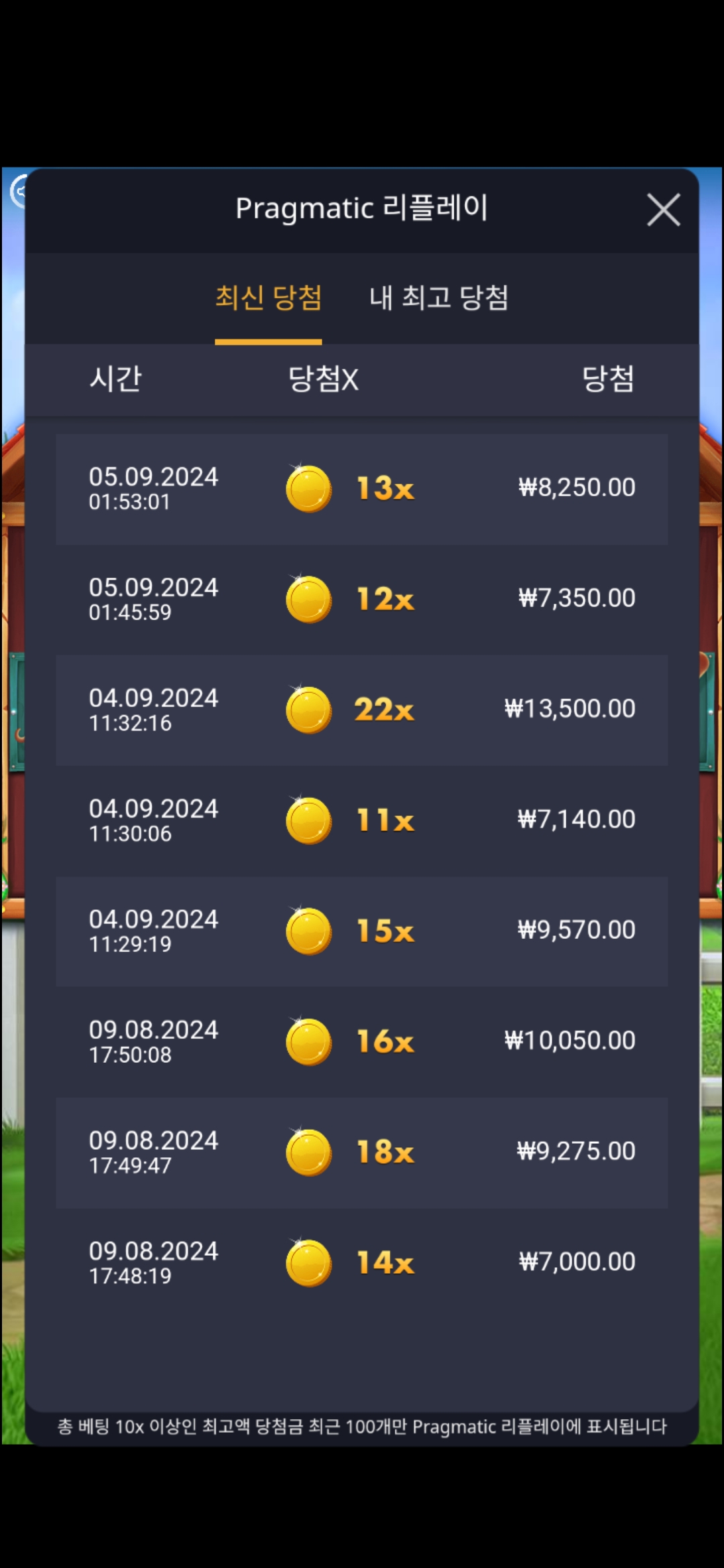Viewport: 724px width, 1568px height.
Task: Watch the 18x replay from 17:49:47
Action: (x=362, y=1152)
